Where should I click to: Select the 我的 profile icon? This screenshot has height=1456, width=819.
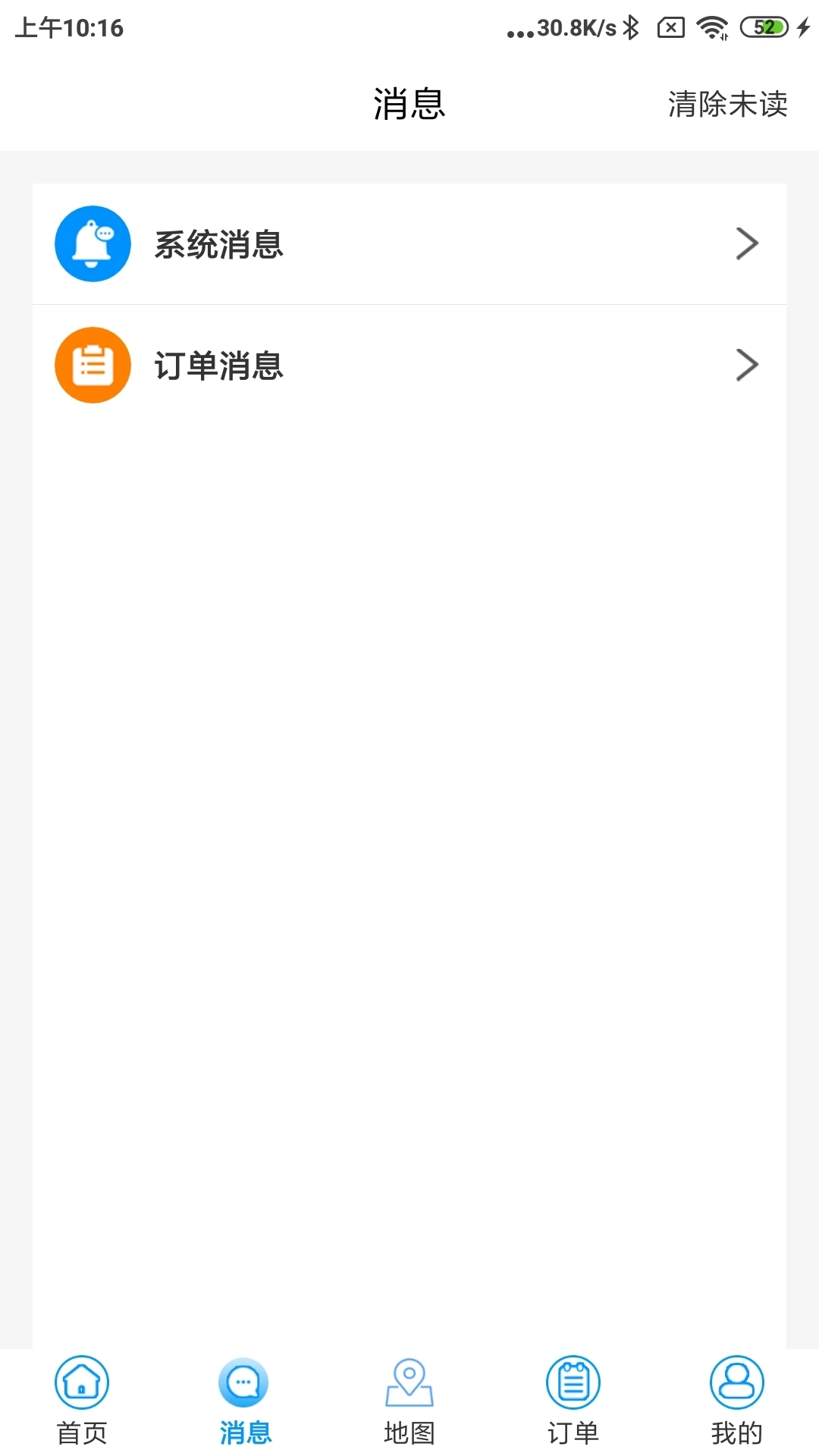click(x=736, y=1383)
